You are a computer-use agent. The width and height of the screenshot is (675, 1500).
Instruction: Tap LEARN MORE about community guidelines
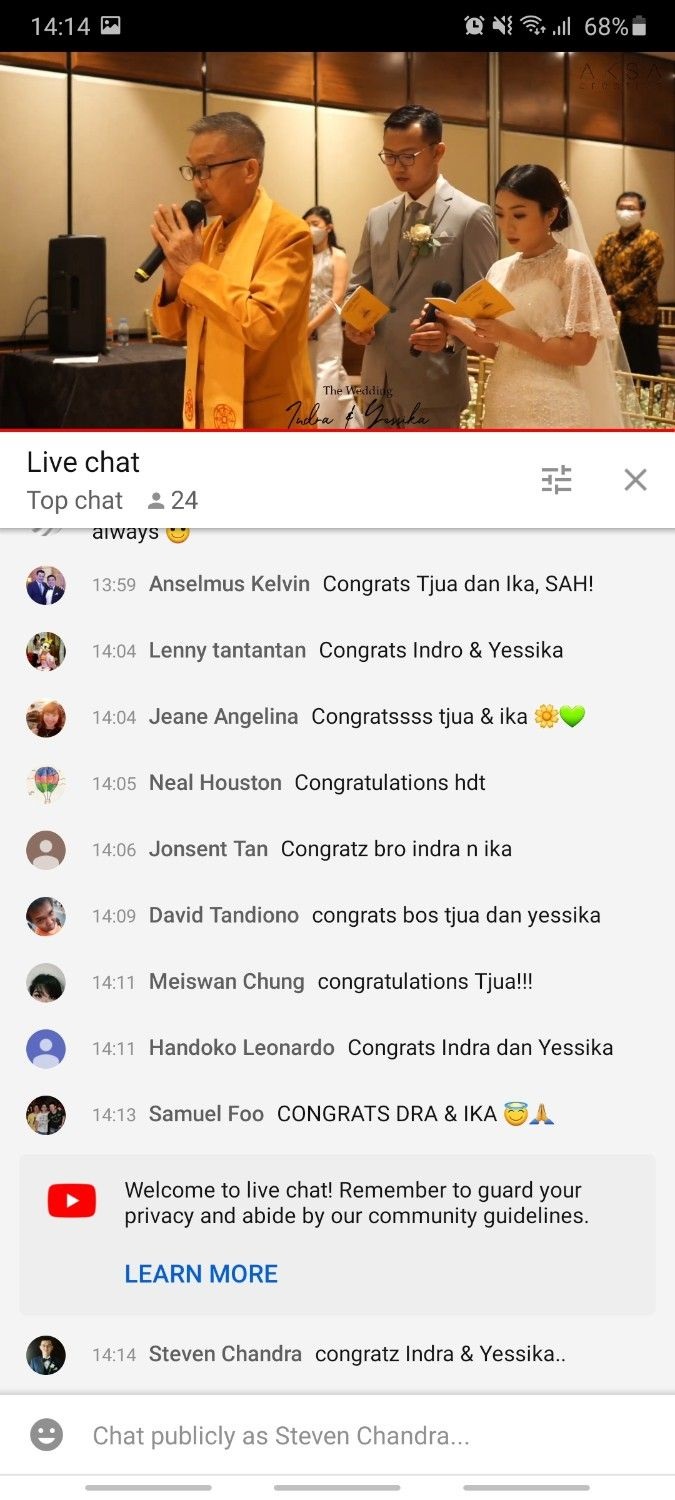pyautogui.click(x=201, y=1273)
